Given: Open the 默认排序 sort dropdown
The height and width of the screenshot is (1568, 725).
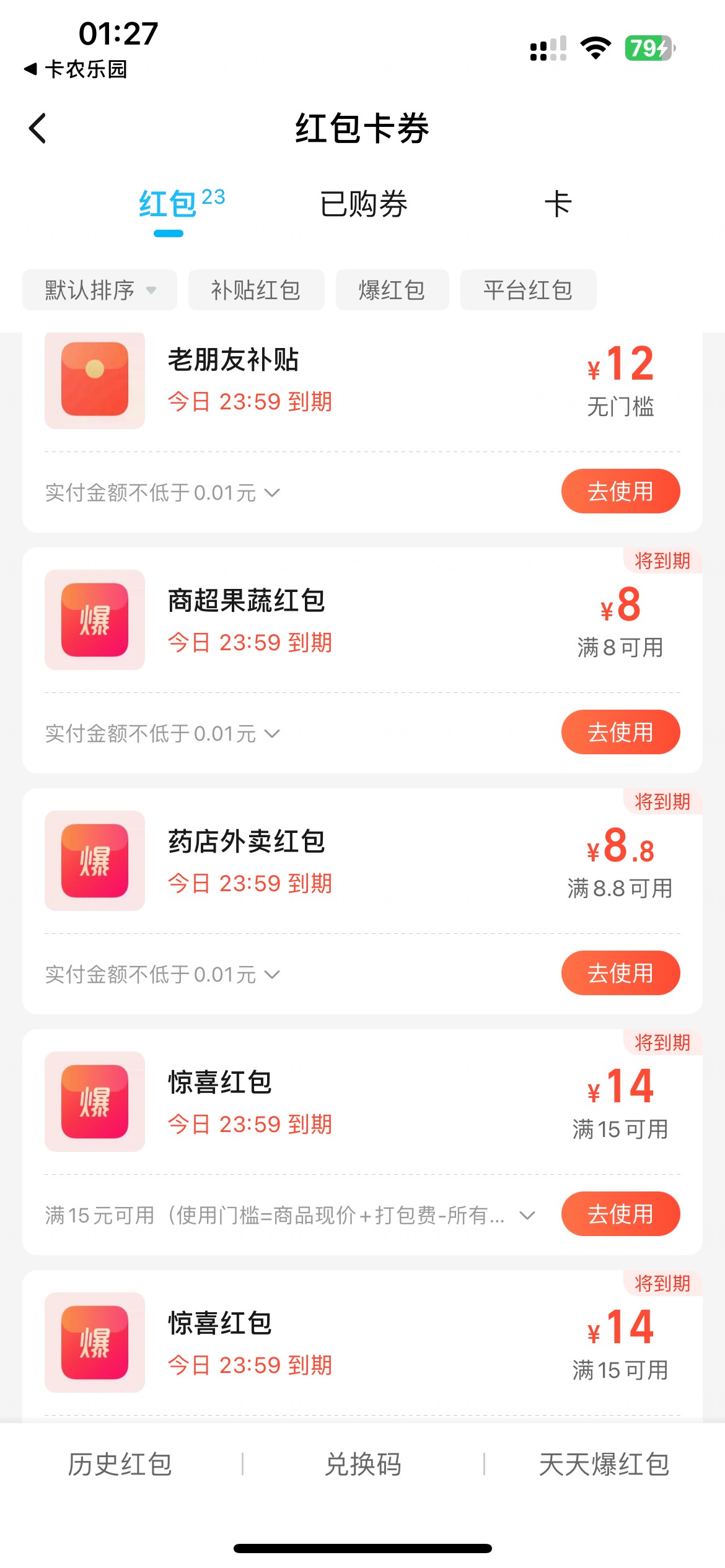Looking at the screenshot, I should [x=100, y=290].
